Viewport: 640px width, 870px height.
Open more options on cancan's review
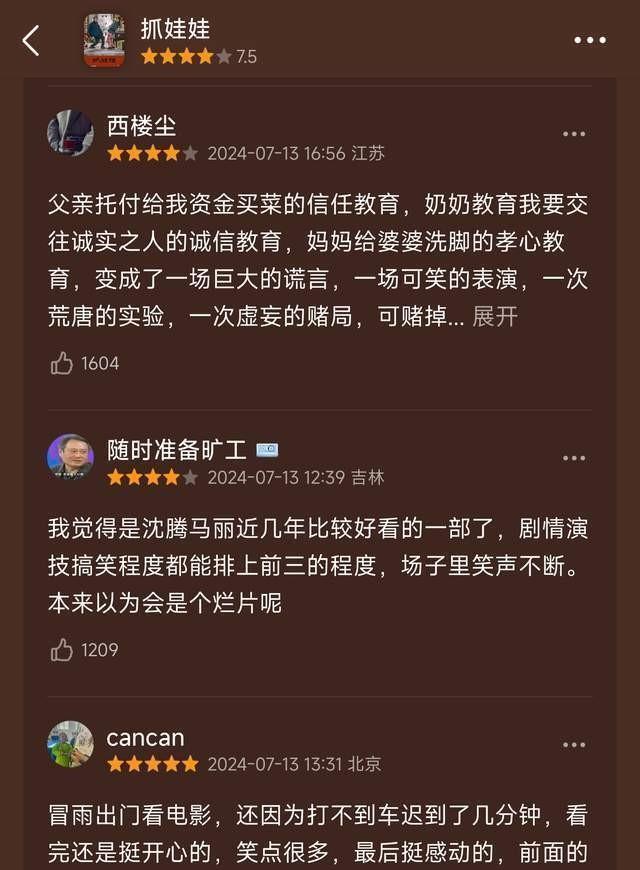pos(574,745)
